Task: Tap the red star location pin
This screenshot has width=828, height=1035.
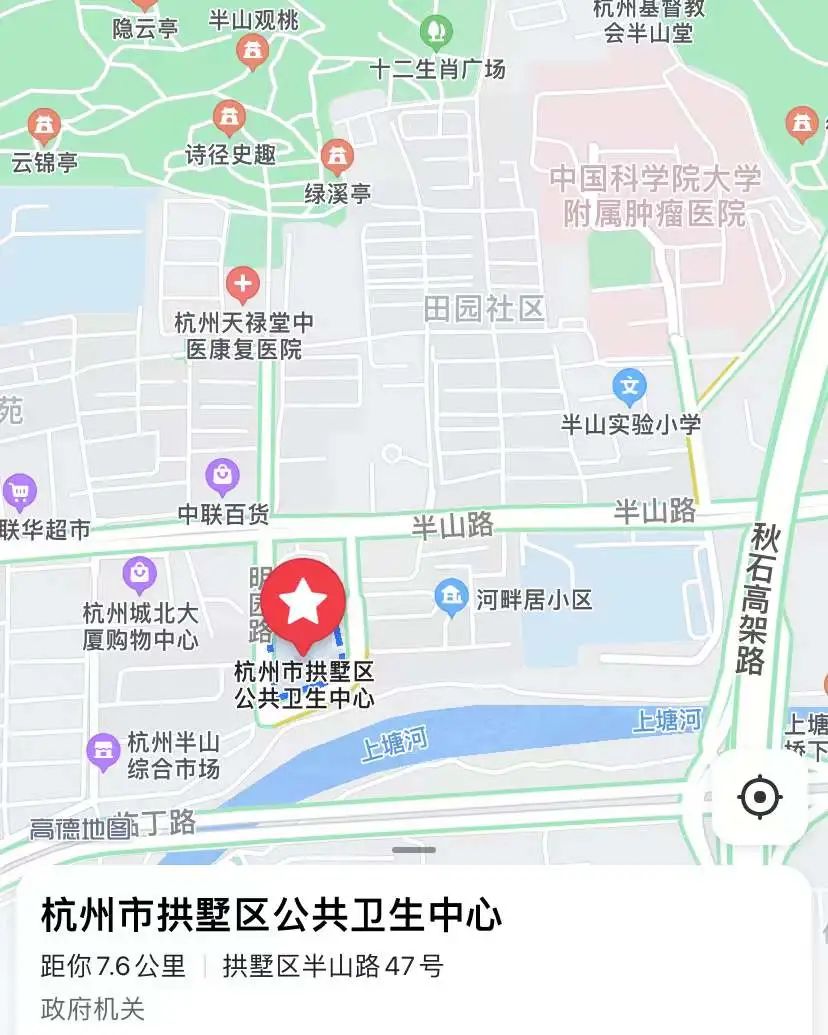Action: click(302, 603)
